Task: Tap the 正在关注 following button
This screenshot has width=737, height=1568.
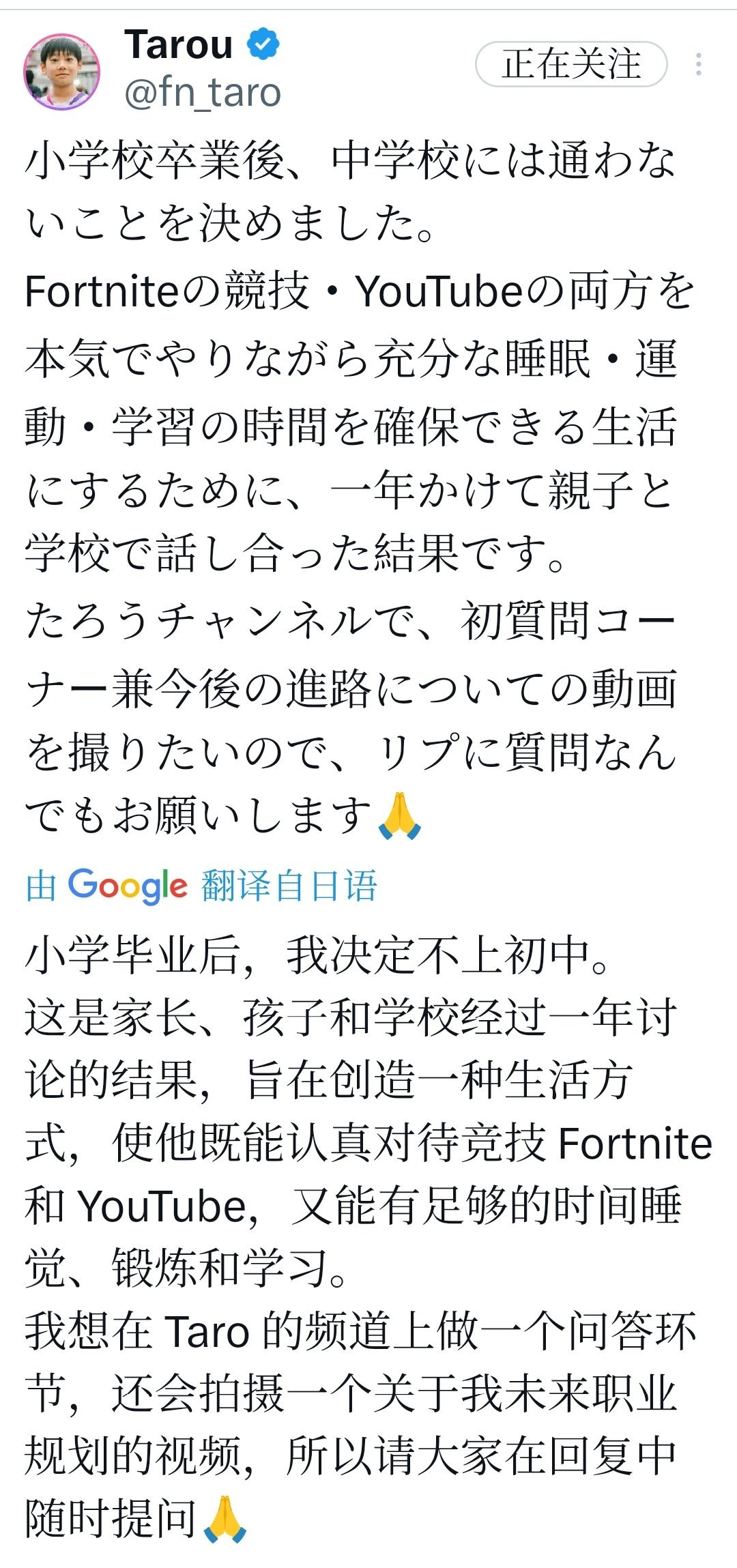Action: coord(570,64)
